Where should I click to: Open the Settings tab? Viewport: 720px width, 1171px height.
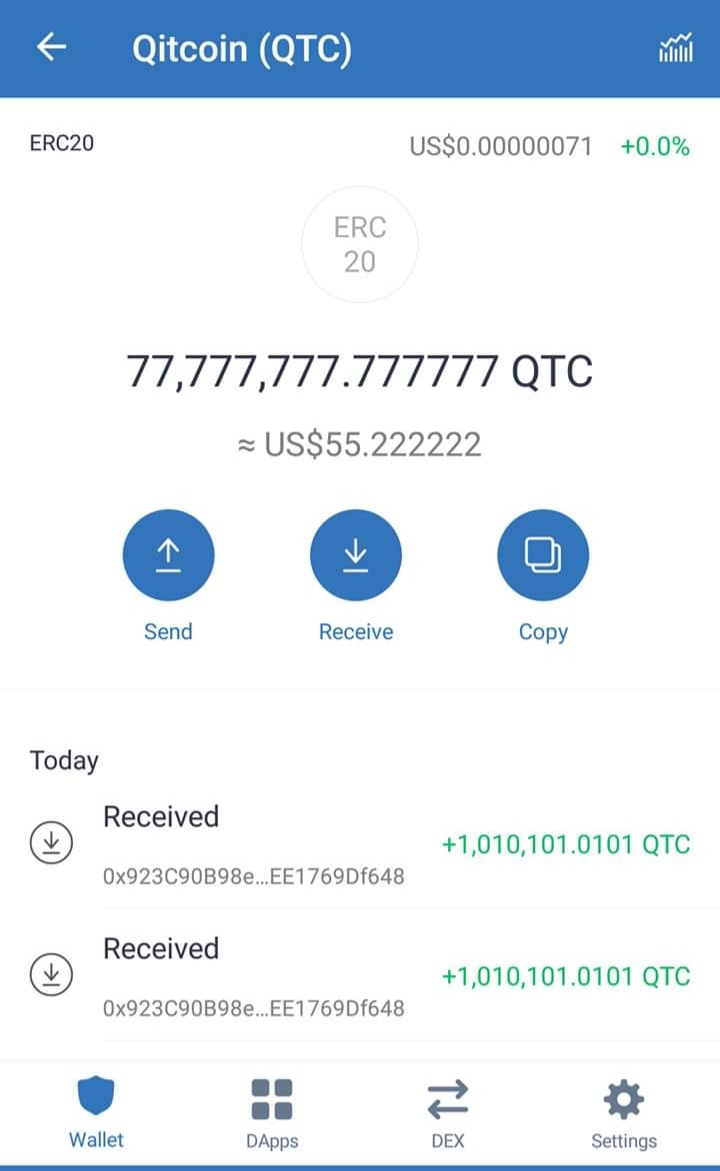[x=624, y=1112]
